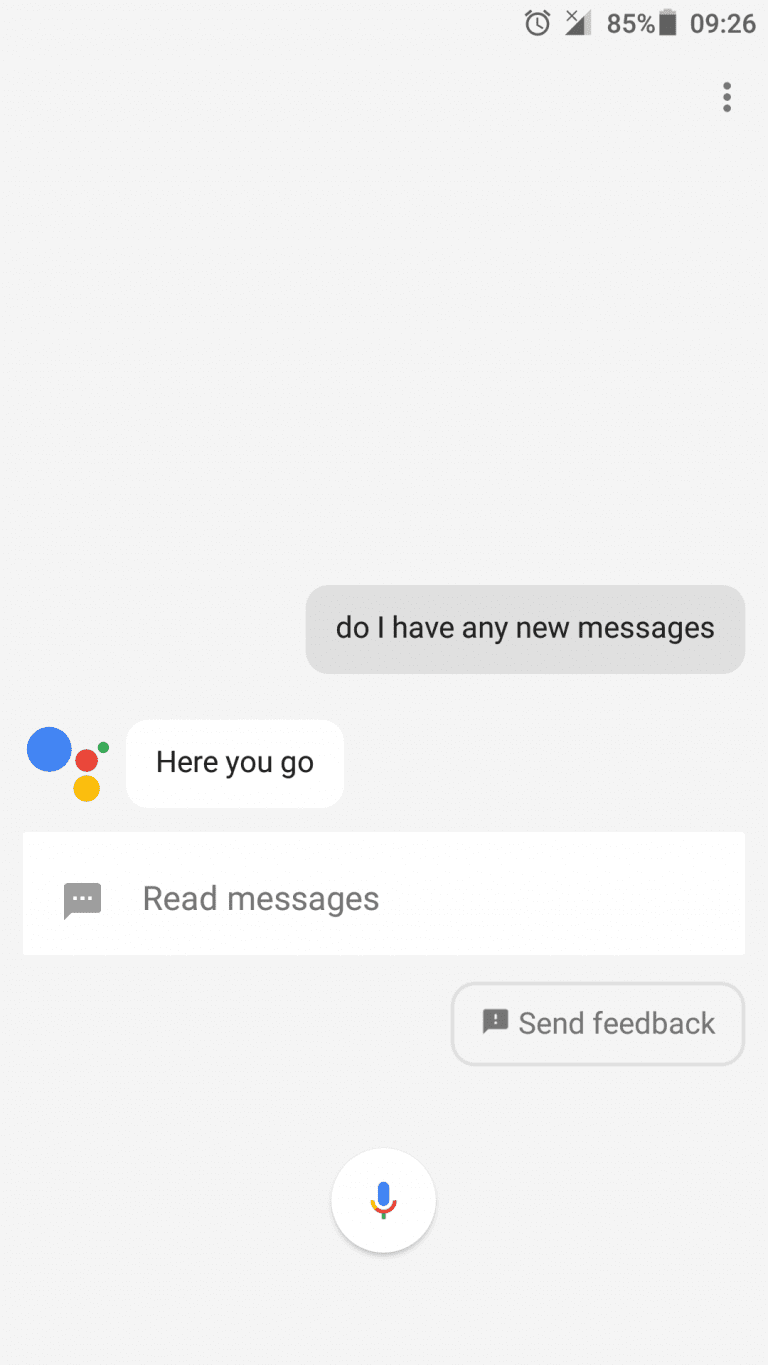This screenshot has height=1365, width=768.
Task: Activate the microphone to speak
Action: click(x=384, y=1200)
